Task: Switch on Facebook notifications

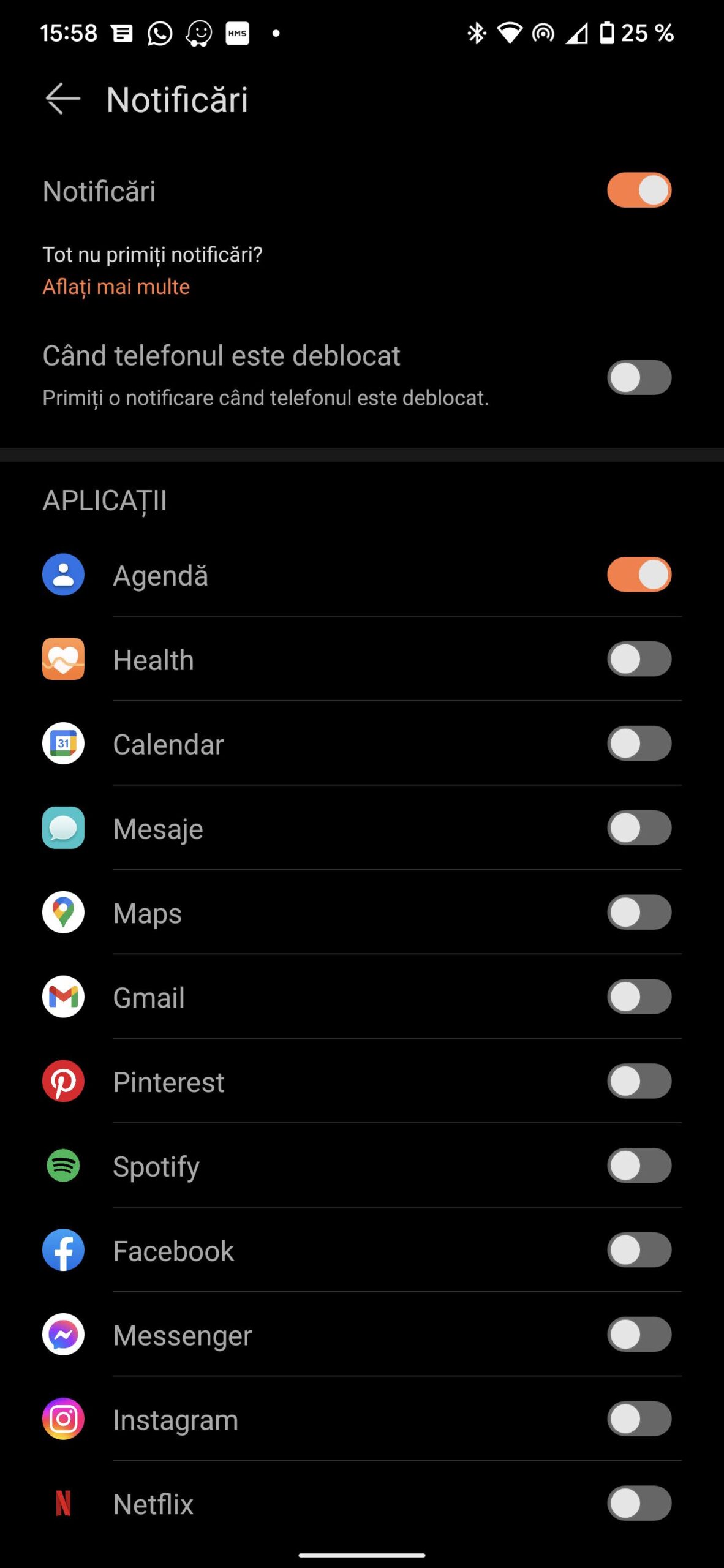Action: point(639,1250)
